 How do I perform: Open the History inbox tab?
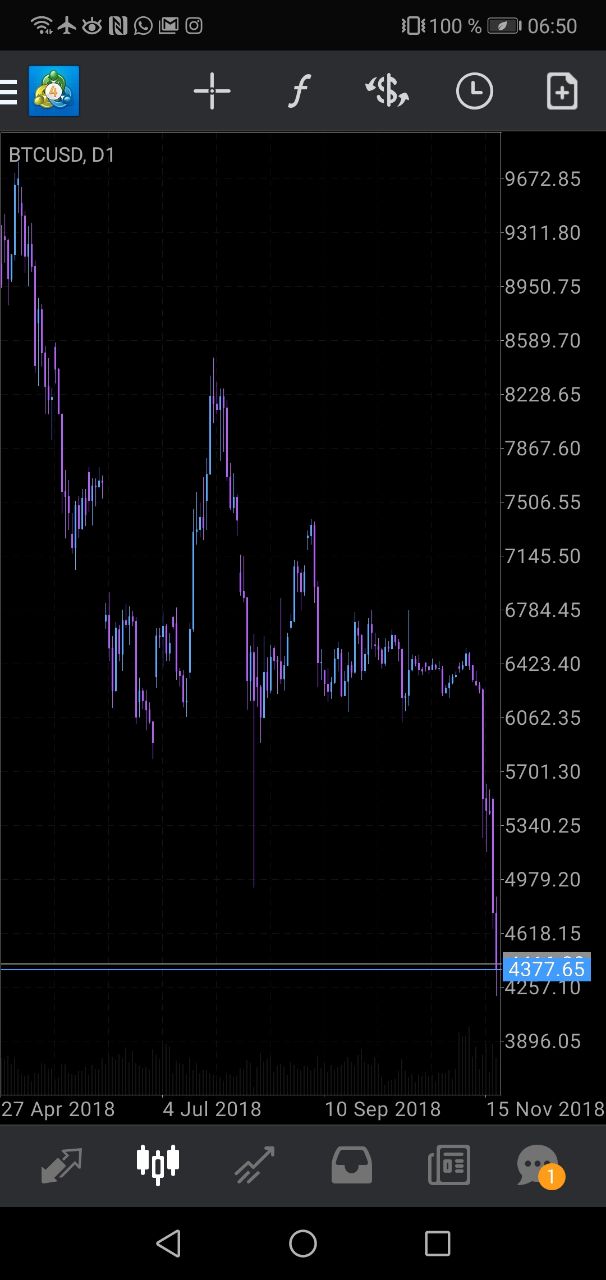pos(351,1165)
